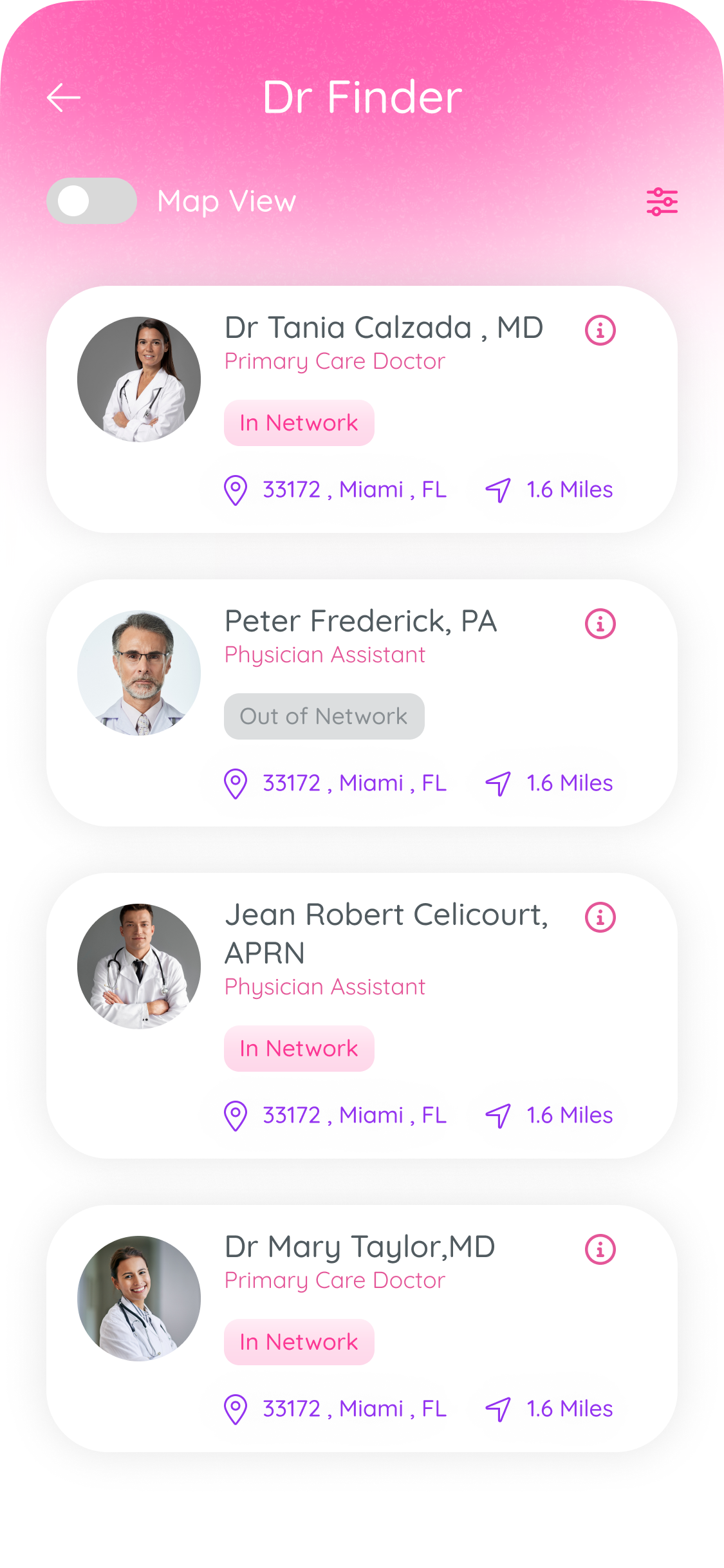This screenshot has width=724, height=1568.
Task: Open Dr Tania Calzada's card
Action: point(362,409)
